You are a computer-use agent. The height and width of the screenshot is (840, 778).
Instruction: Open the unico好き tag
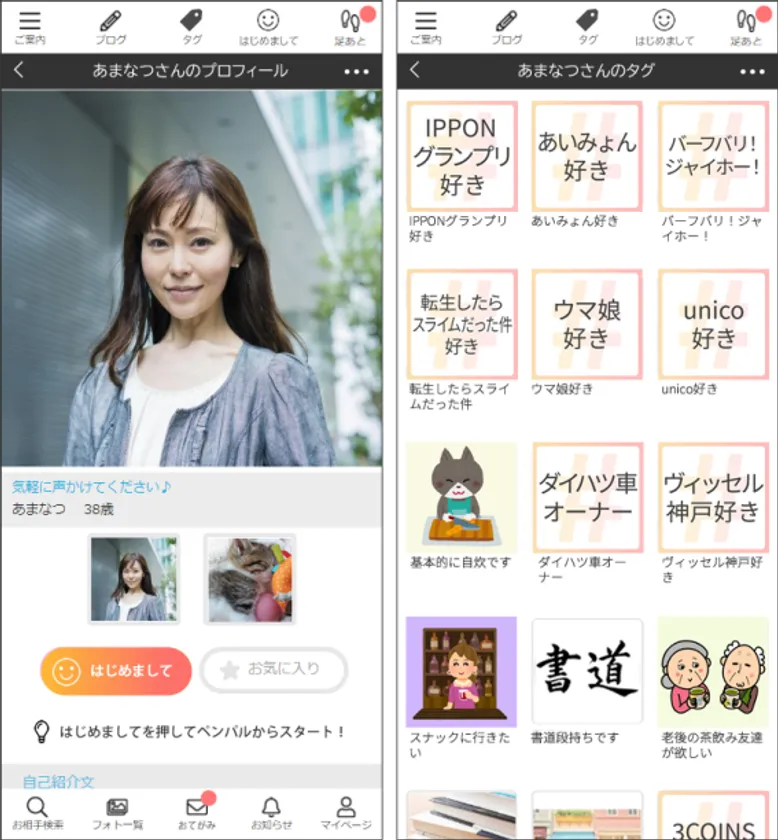pyautogui.click(x=713, y=324)
